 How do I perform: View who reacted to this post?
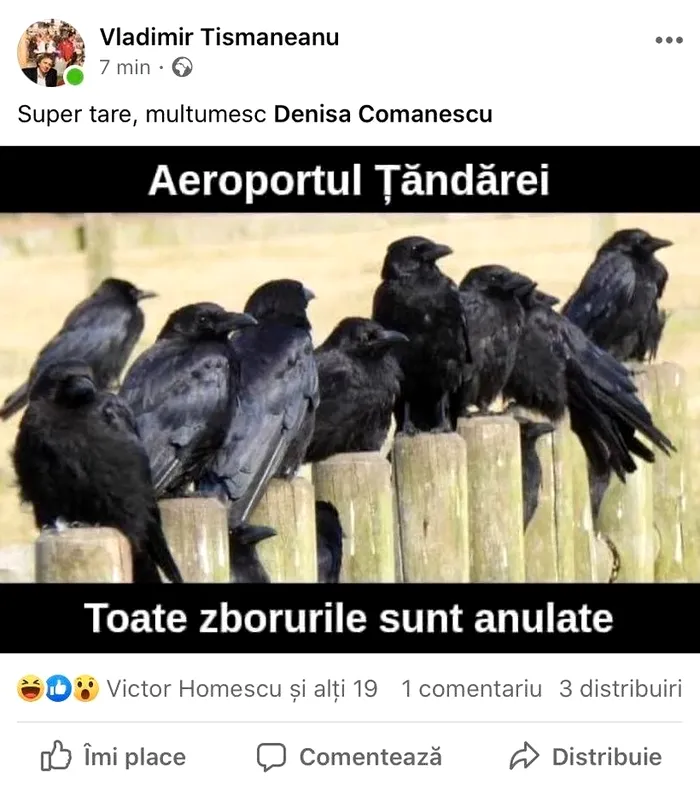(198, 689)
